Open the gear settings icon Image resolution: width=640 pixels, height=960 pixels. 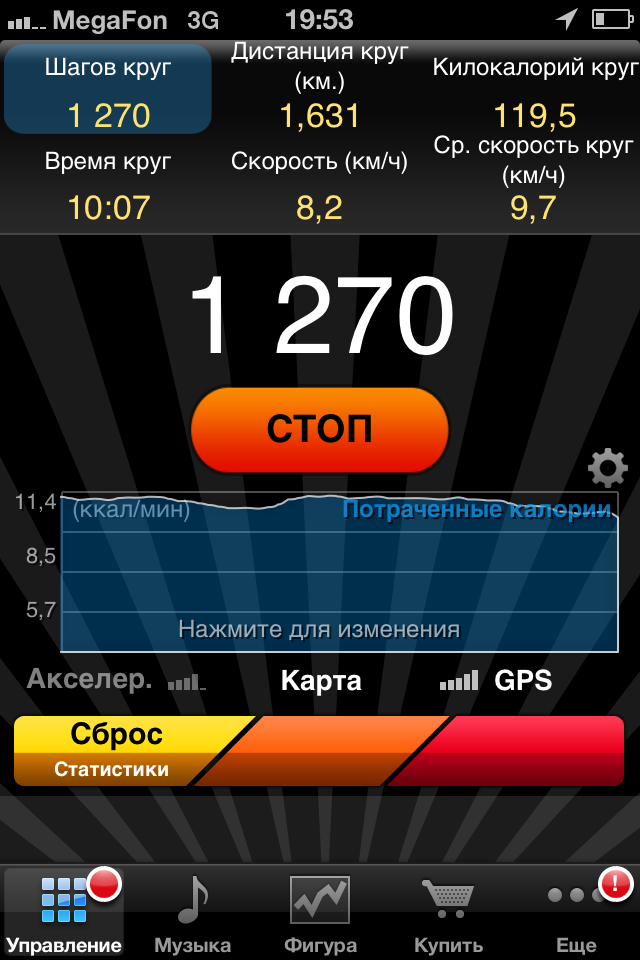607,468
